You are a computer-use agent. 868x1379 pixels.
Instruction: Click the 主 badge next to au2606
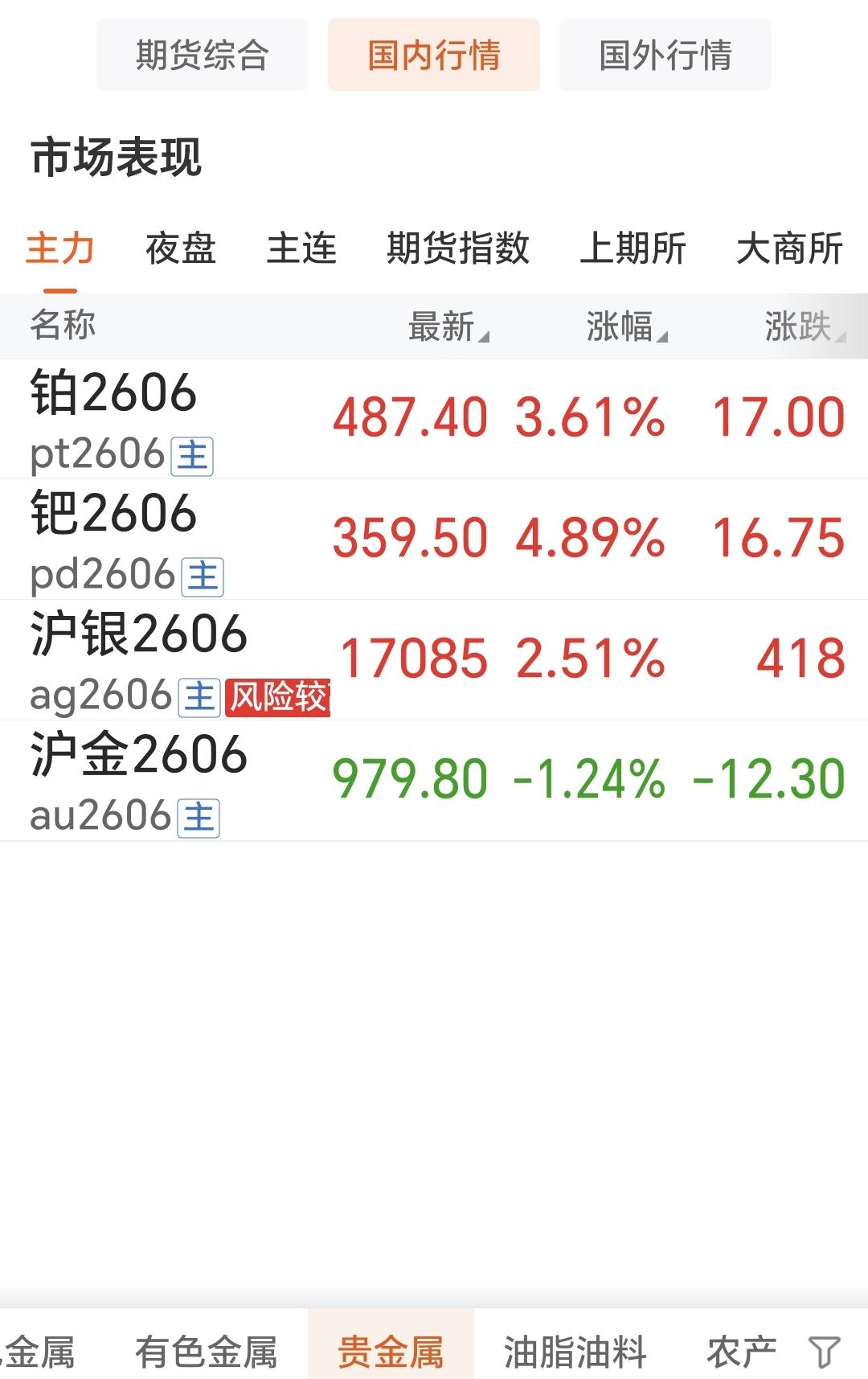tap(198, 818)
